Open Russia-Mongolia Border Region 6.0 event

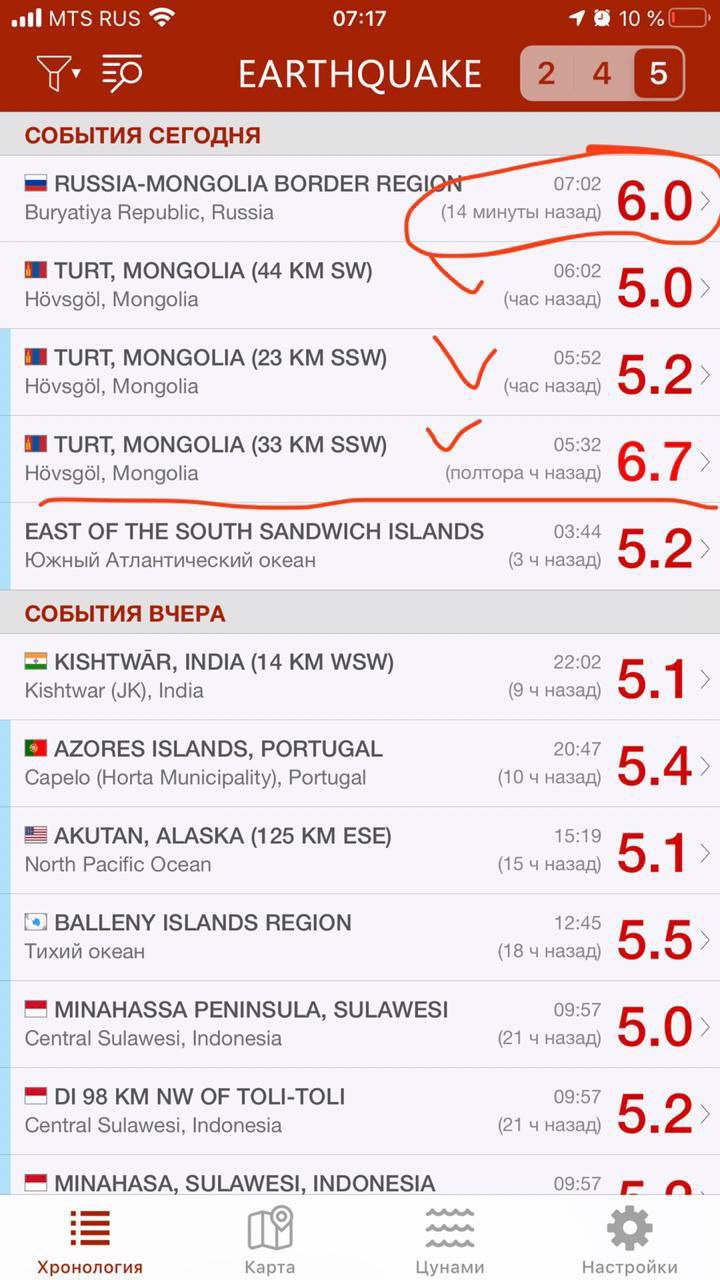(x=360, y=198)
